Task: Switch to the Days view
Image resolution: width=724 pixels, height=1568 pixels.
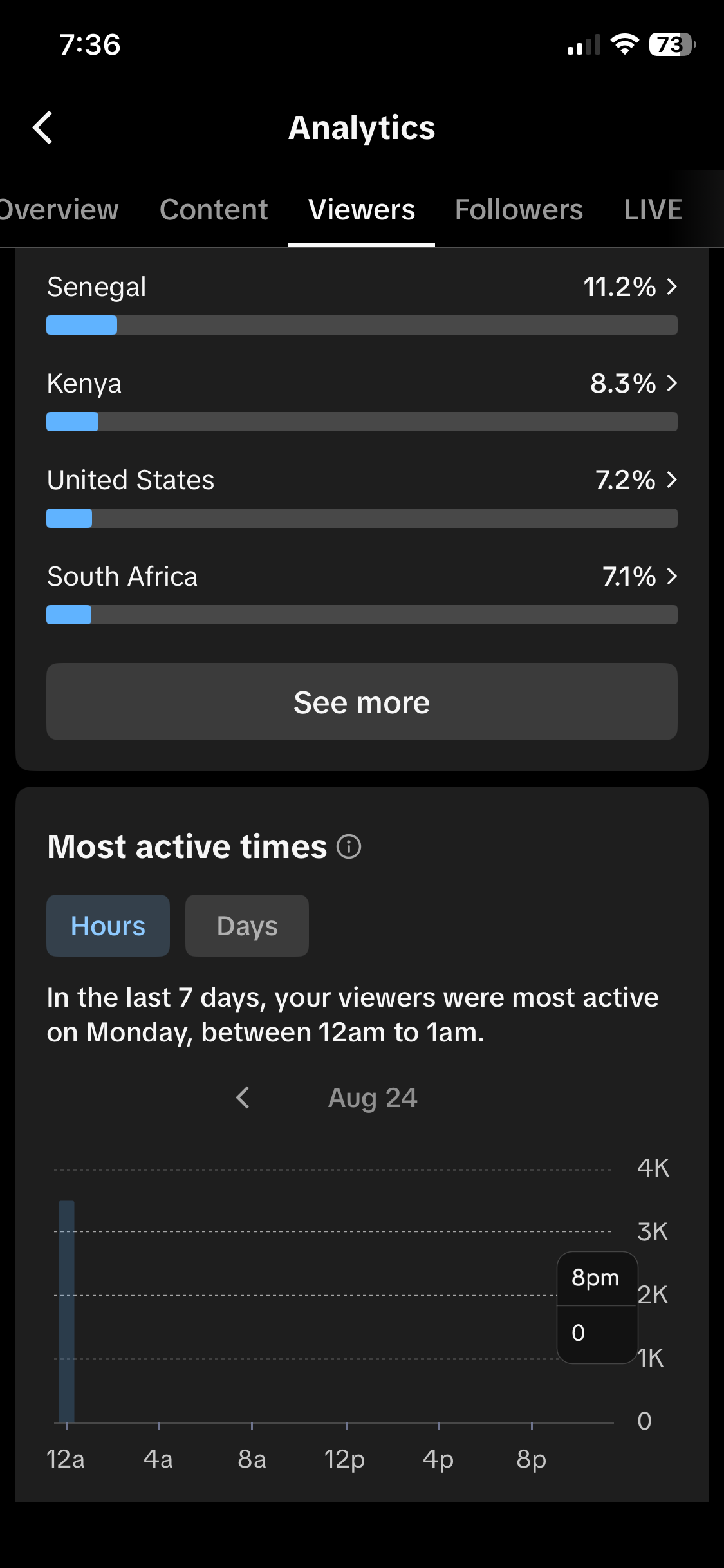Action: point(247,926)
